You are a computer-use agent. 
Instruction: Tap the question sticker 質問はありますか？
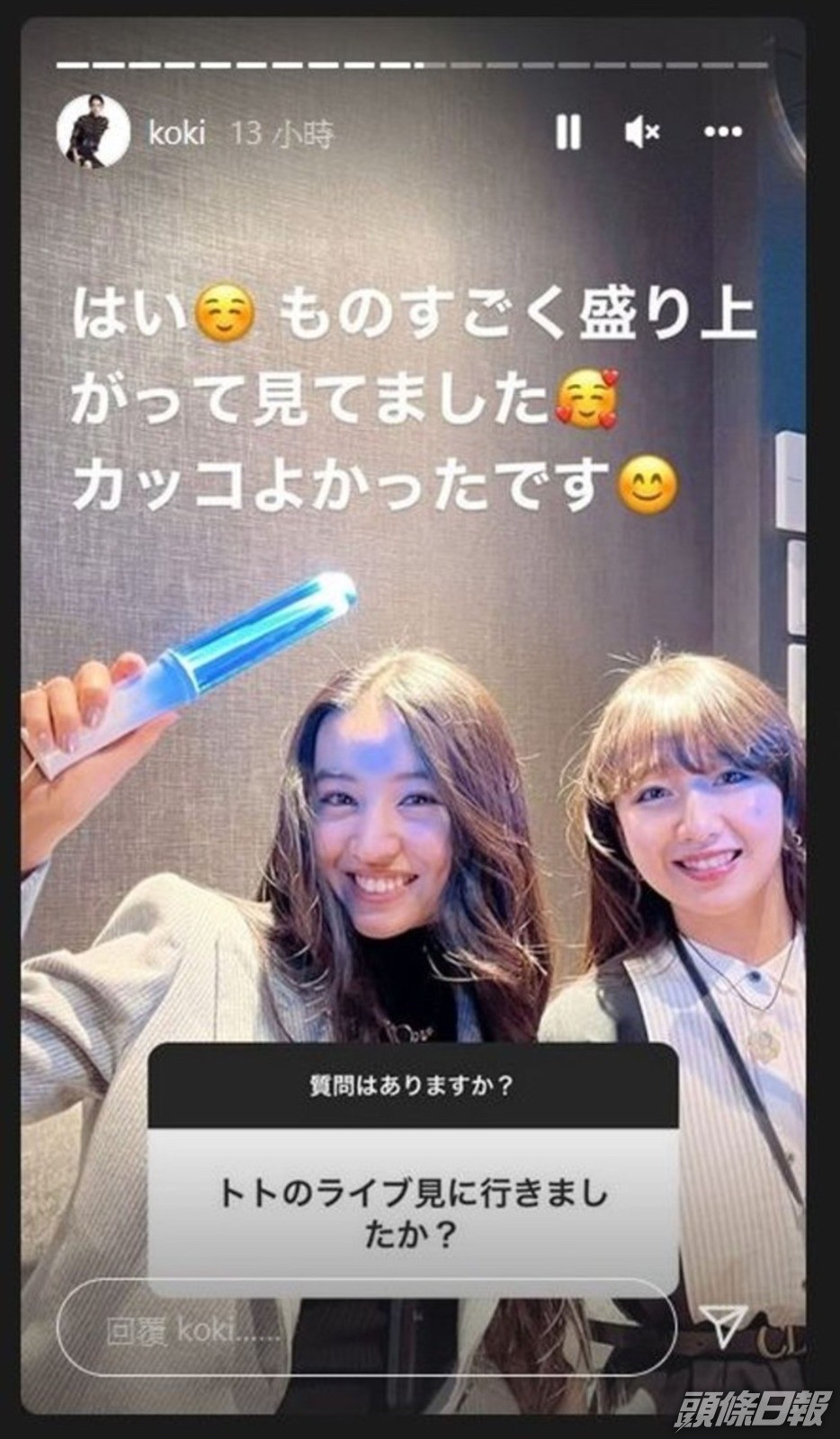pyautogui.click(x=408, y=1082)
